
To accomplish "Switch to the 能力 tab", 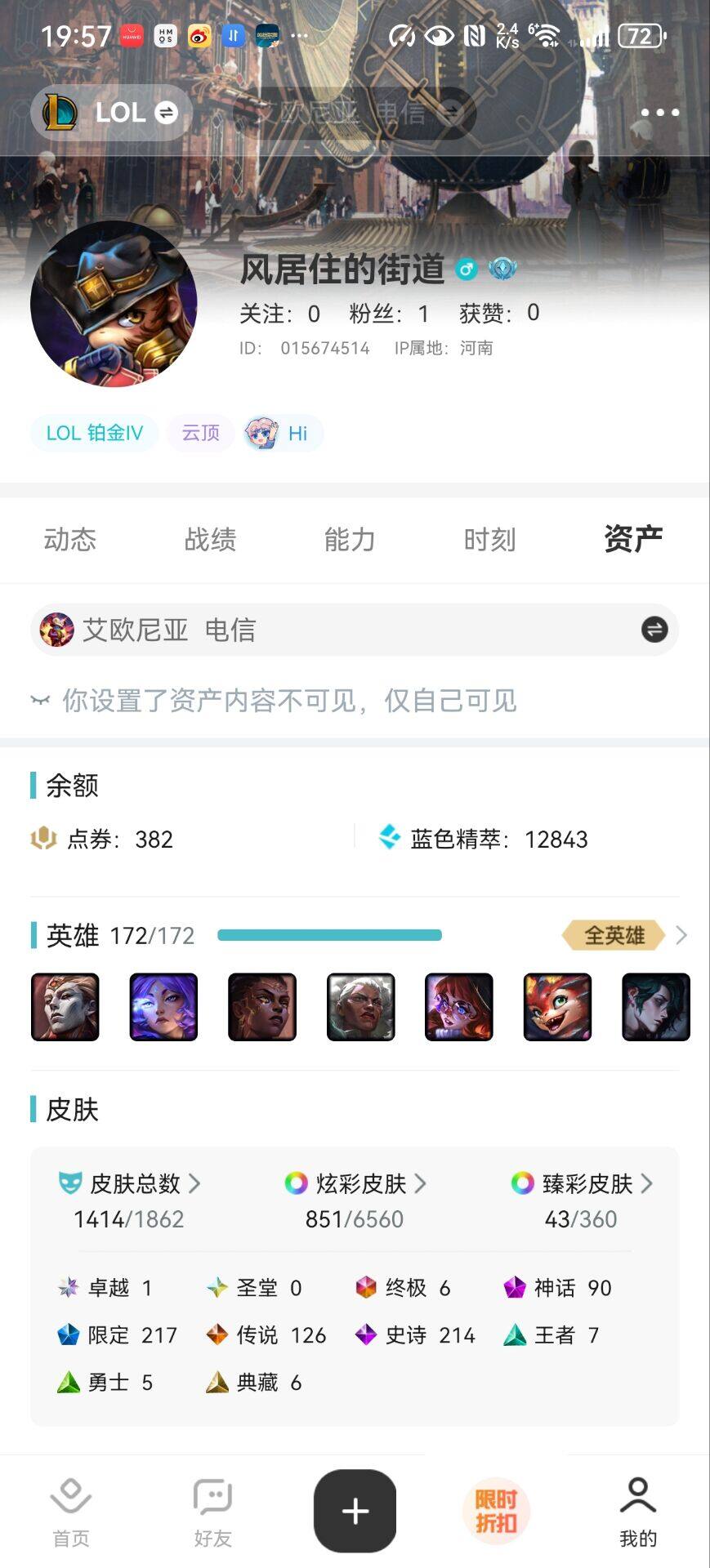I will 350,540.
